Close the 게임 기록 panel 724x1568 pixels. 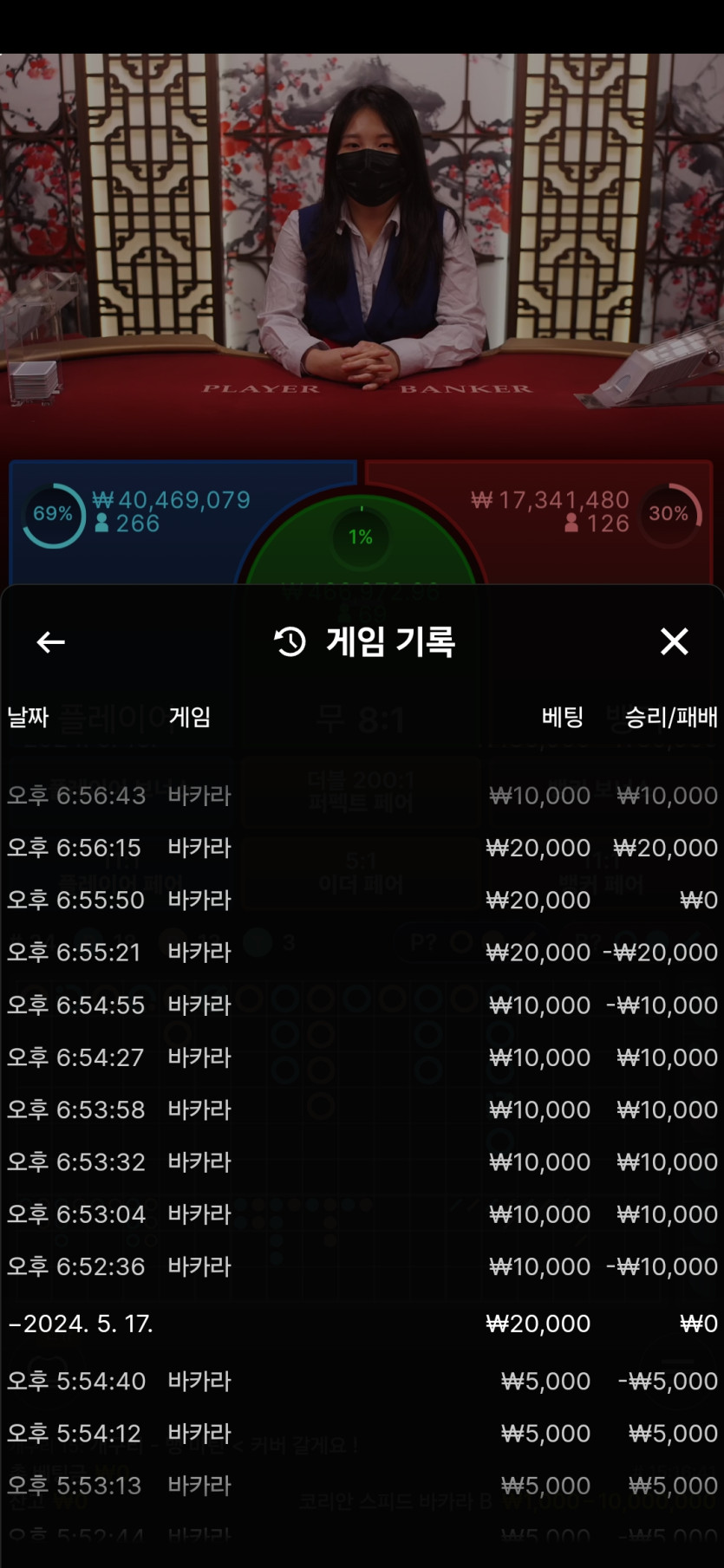tap(674, 642)
